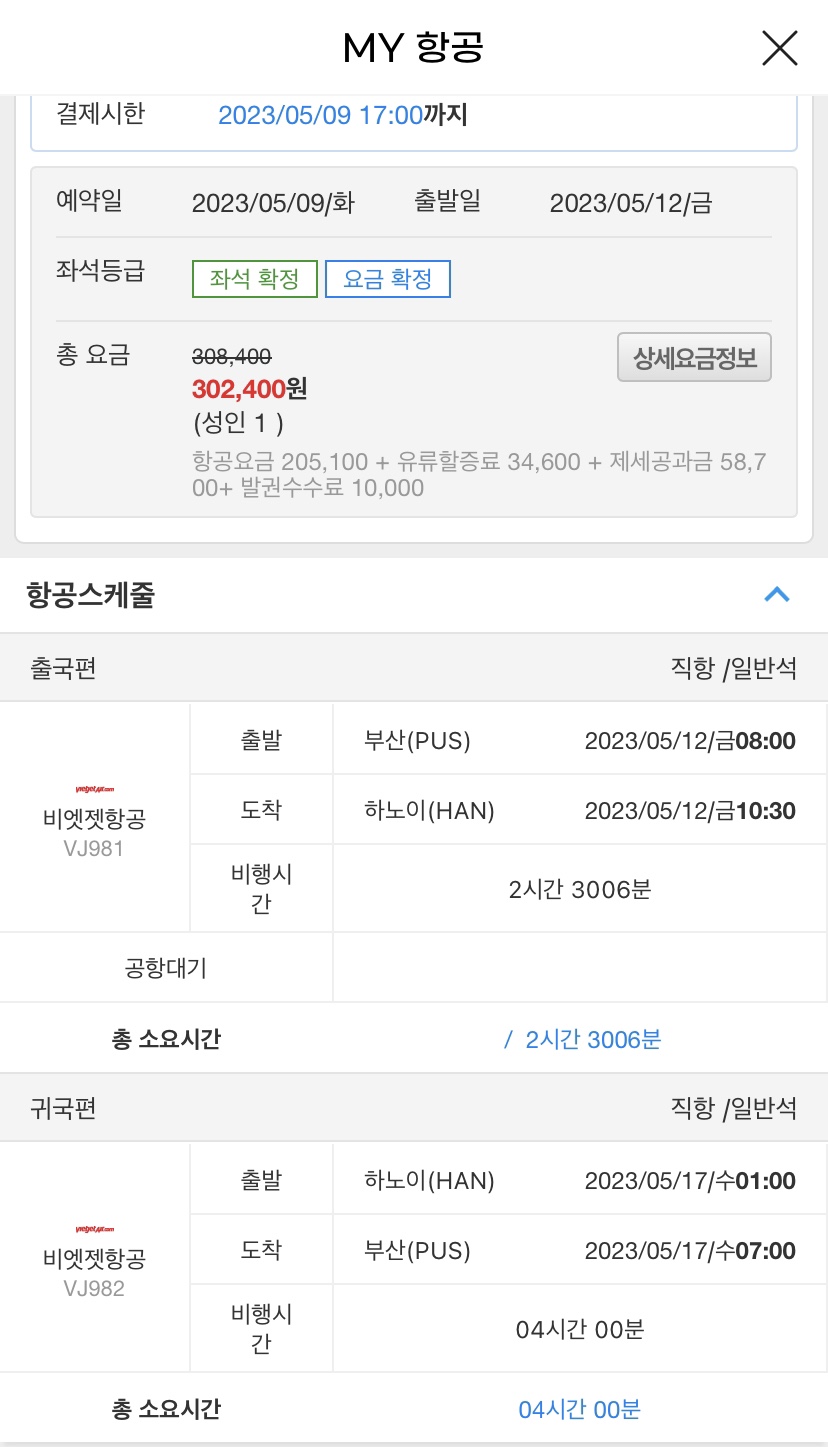Collapse the 항공스케줄 section

[777, 595]
